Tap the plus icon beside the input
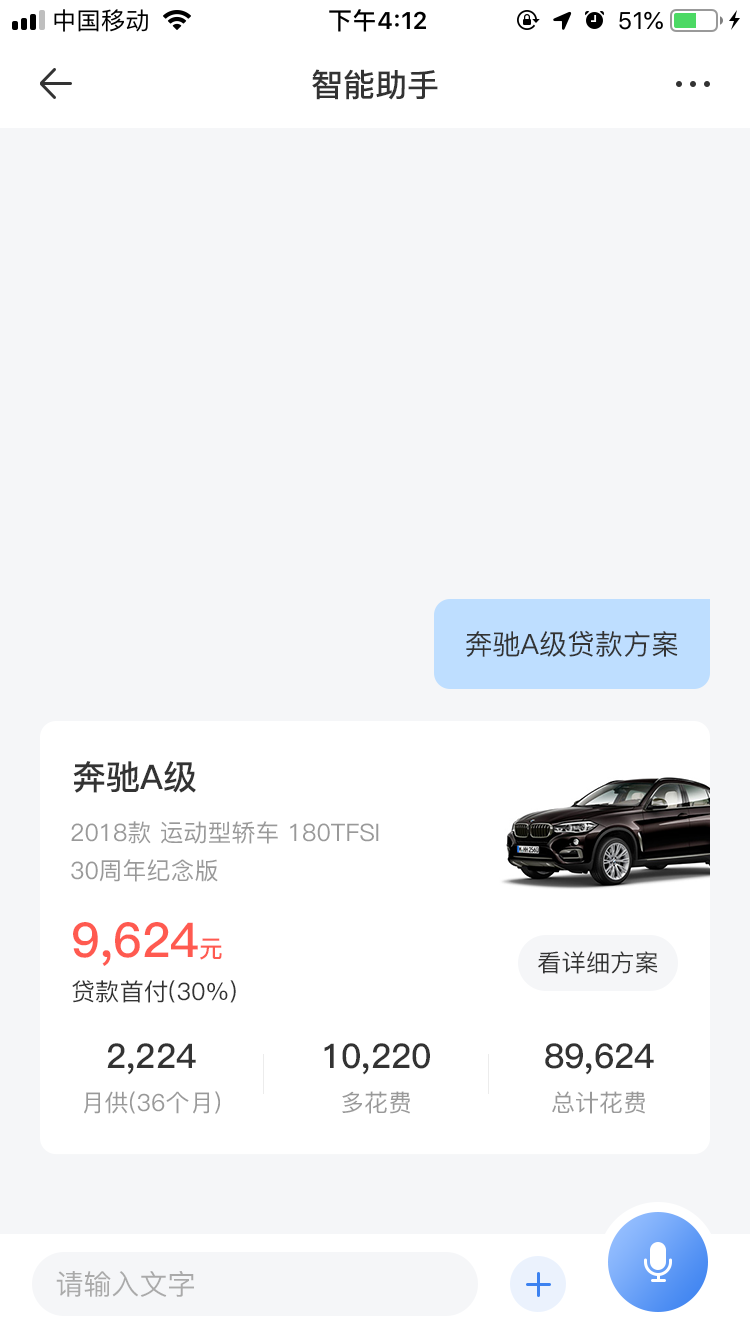The width and height of the screenshot is (750, 1334). tap(538, 1284)
